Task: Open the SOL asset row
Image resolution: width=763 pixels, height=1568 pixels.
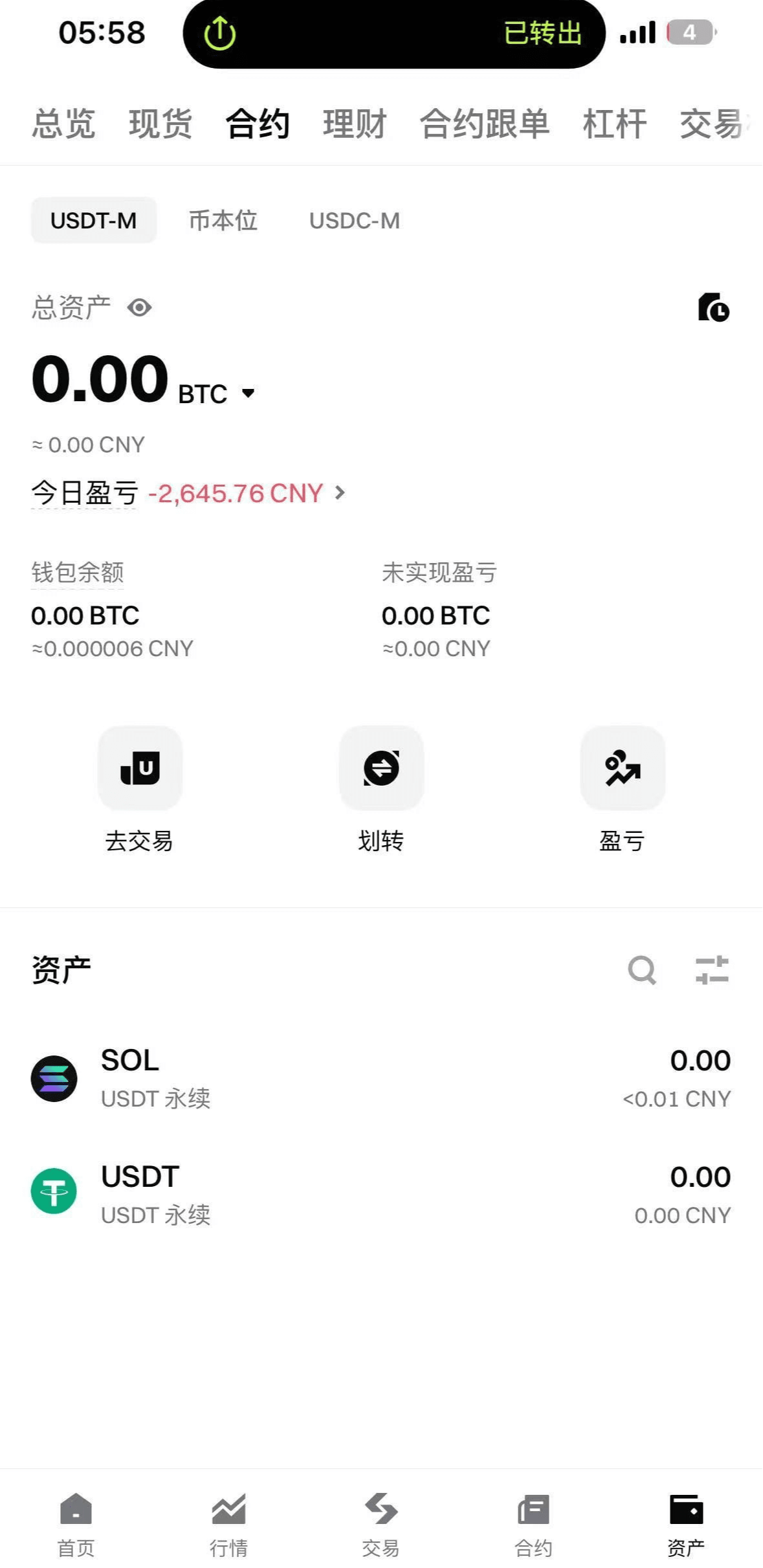Action: click(x=381, y=1079)
